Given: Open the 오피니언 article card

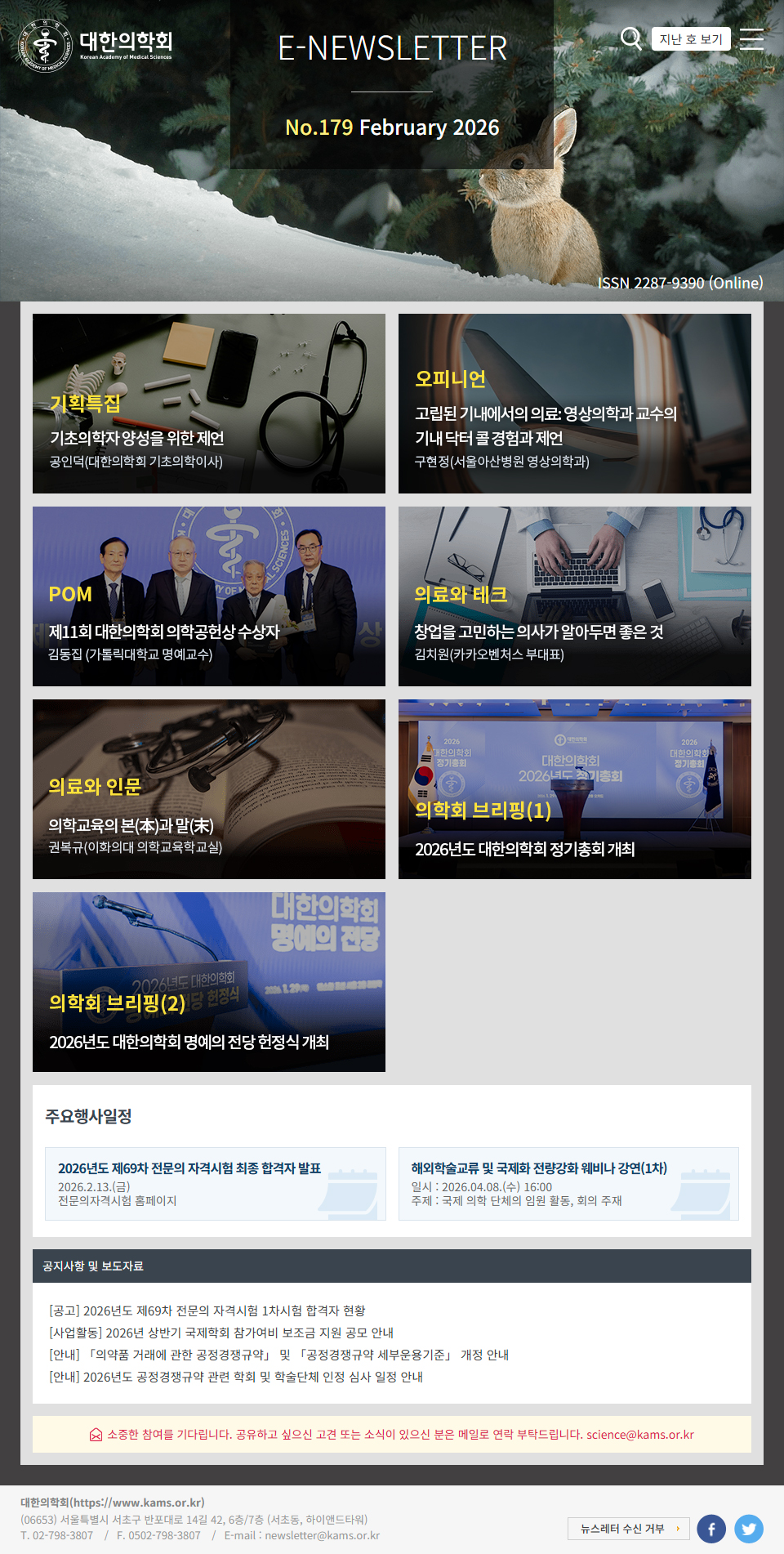Looking at the screenshot, I should click(575, 404).
